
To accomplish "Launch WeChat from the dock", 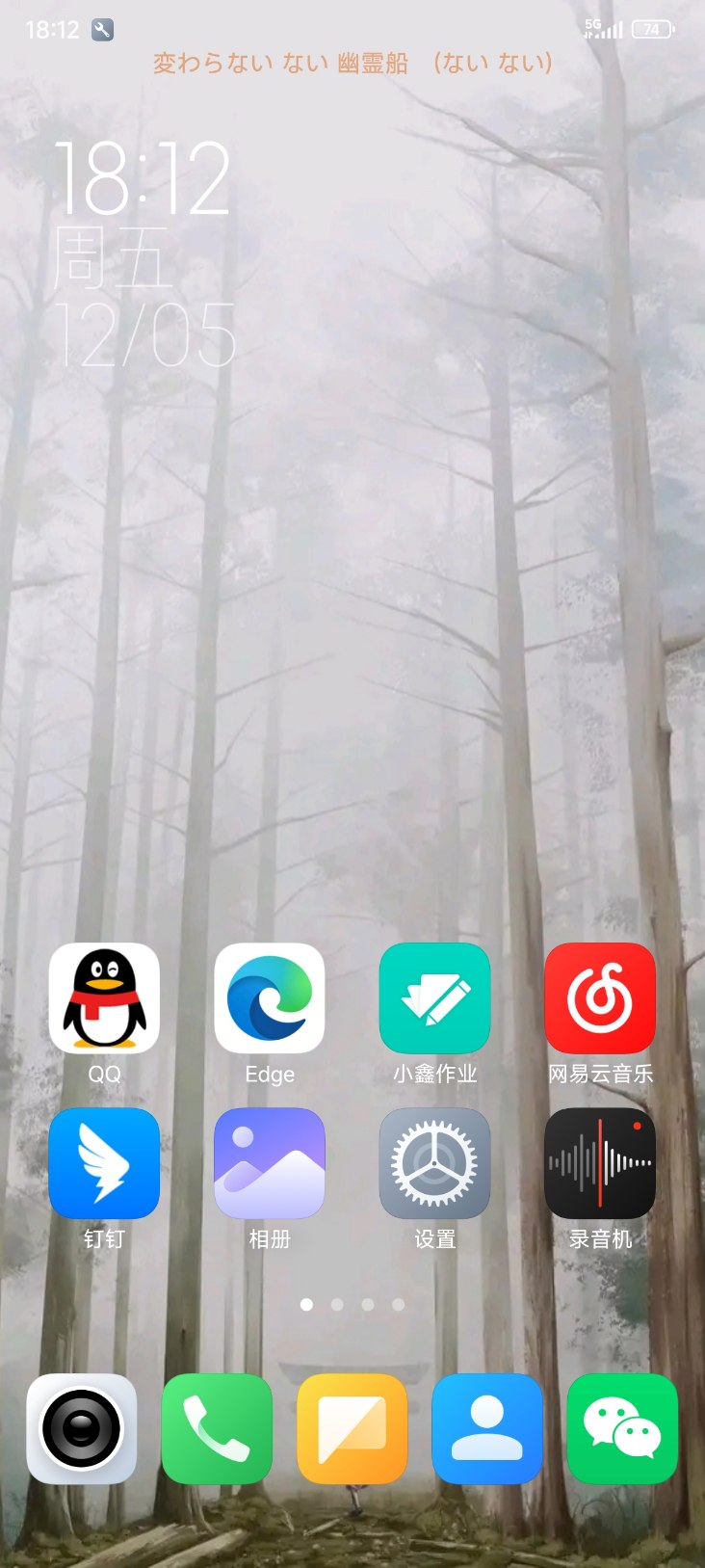I will [x=622, y=1428].
